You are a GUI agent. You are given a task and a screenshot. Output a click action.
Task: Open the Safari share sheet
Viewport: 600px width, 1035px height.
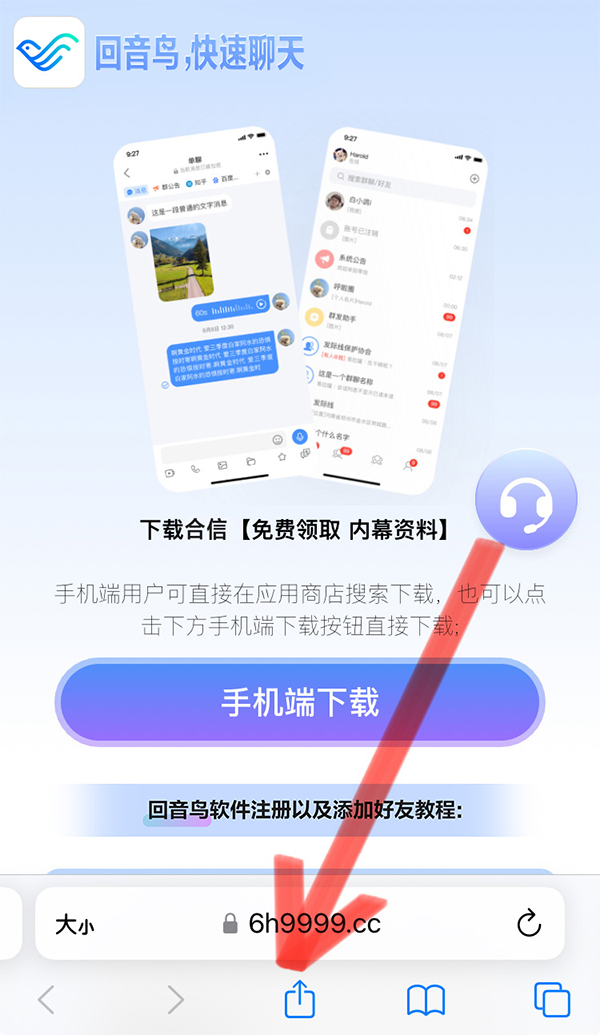(299, 998)
